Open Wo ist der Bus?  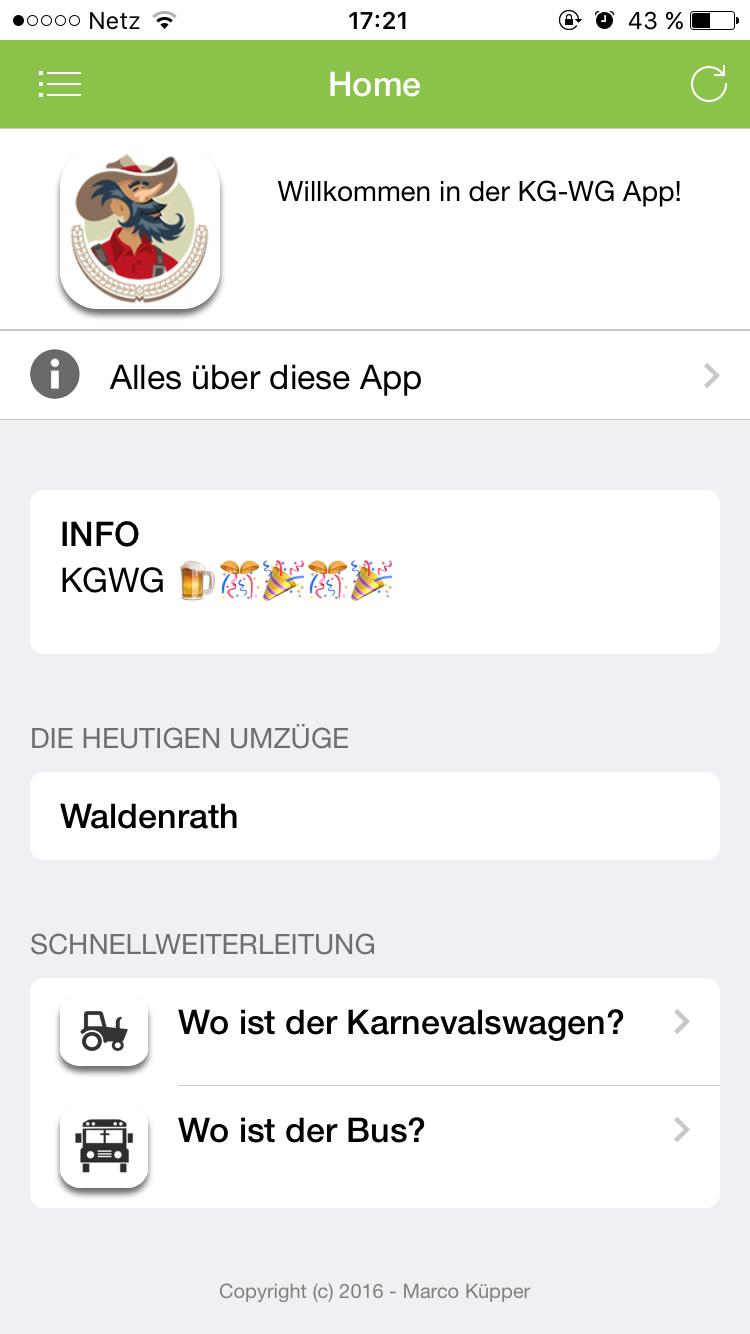(x=400, y=1132)
